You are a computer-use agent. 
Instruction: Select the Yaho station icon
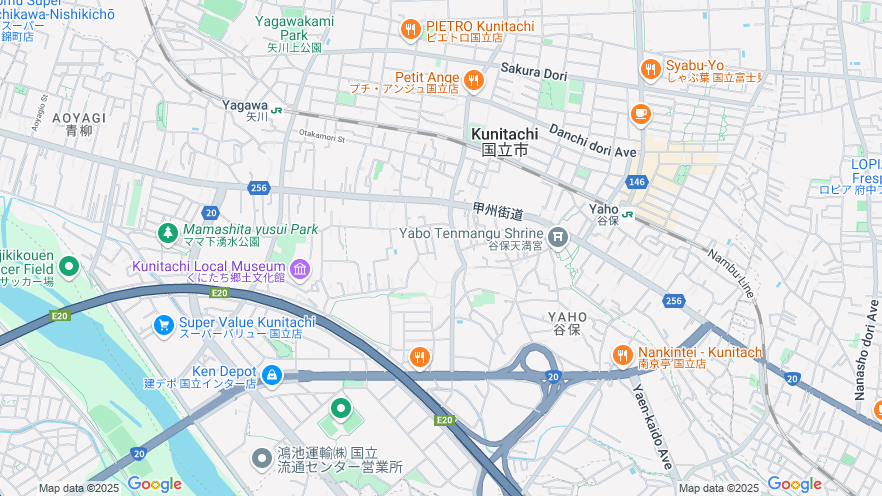[627, 212]
